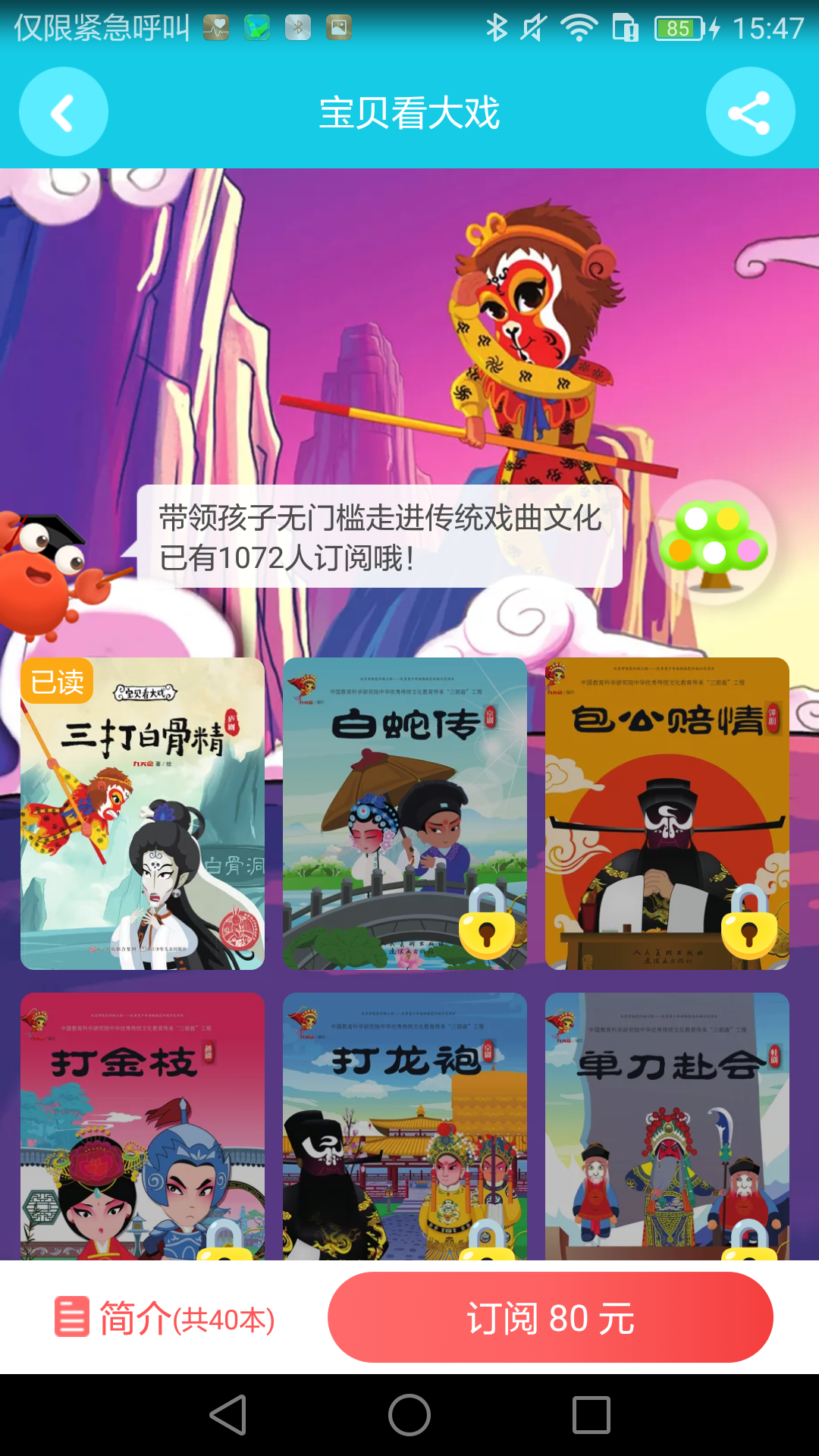Go to the system home screen

click(409, 1415)
